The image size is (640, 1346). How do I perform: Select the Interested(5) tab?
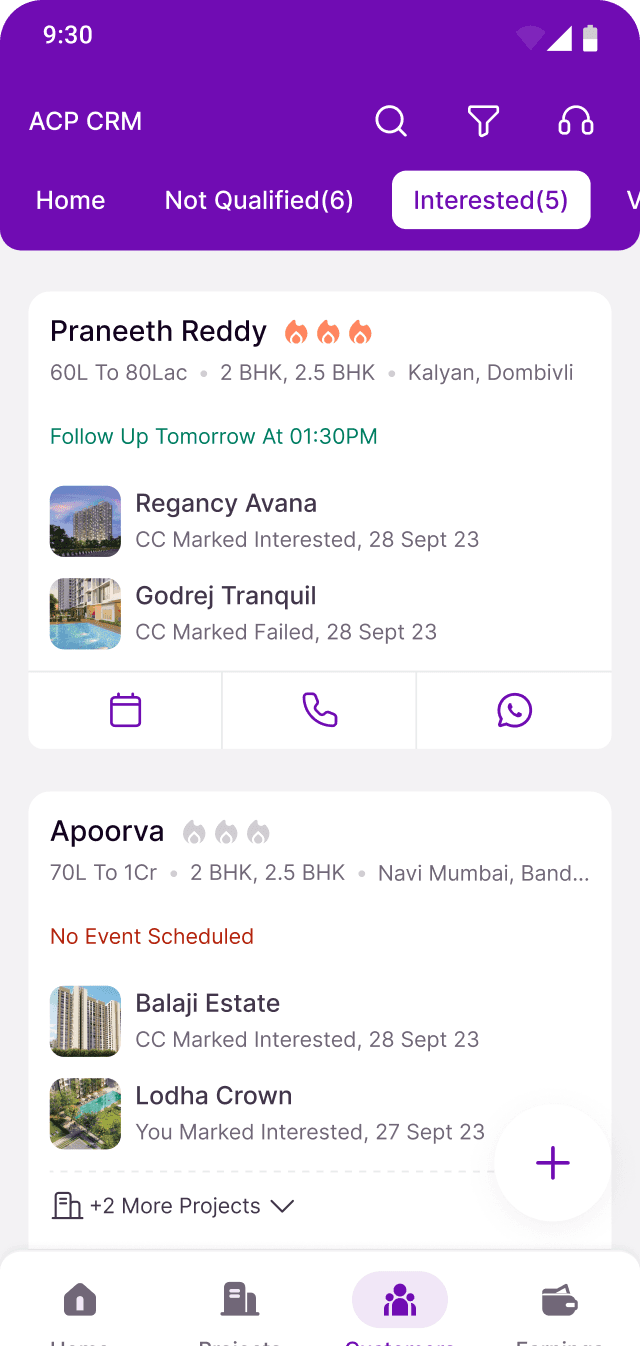tap(491, 200)
